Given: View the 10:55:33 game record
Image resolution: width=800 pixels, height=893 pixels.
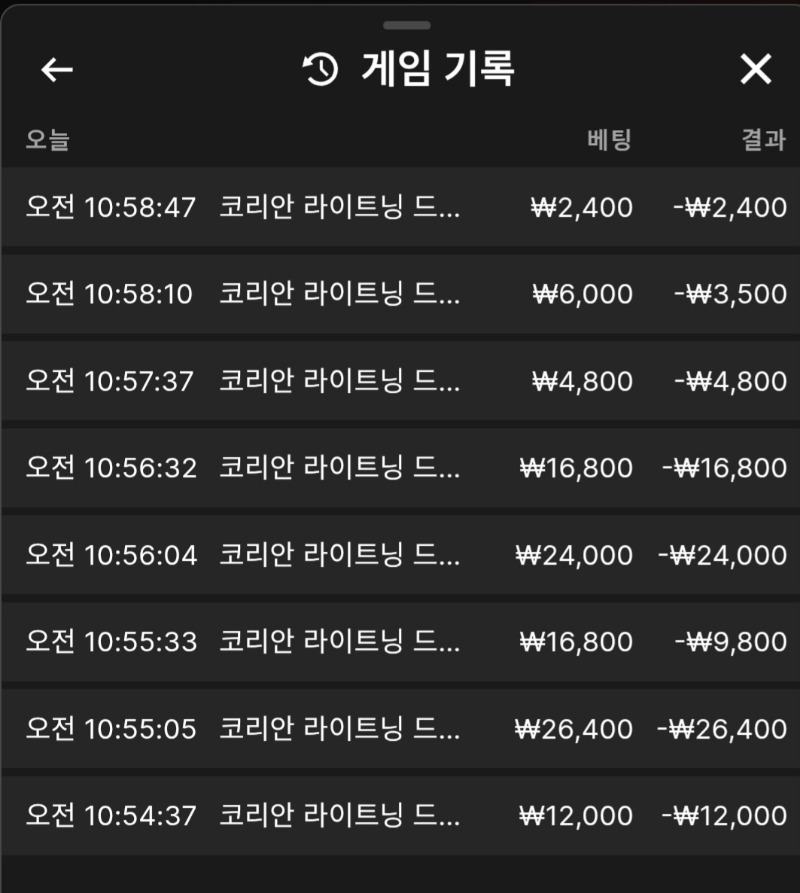Looking at the screenshot, I should [x=400, y=641].
